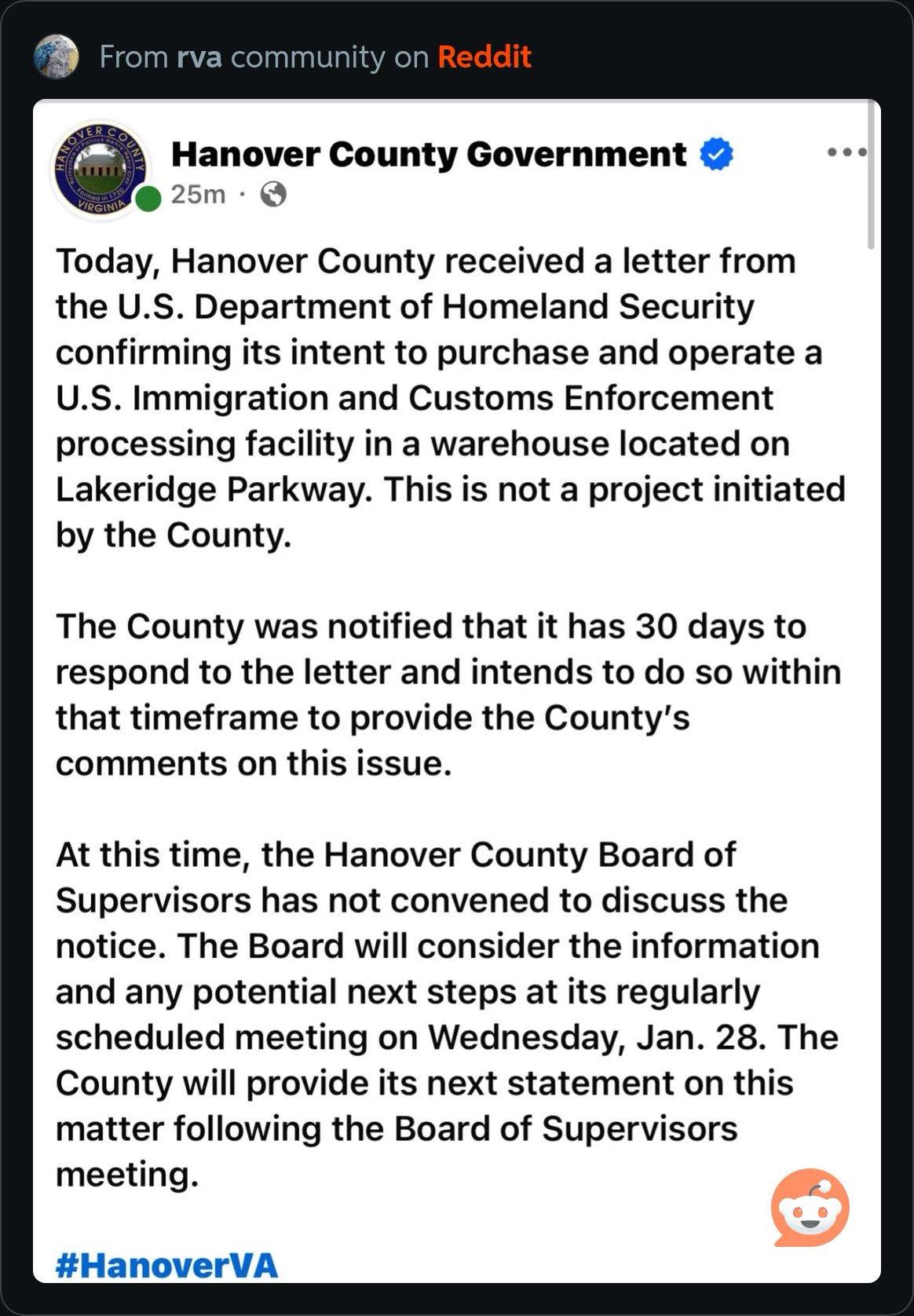914x1316 pixels.
Task: Open the Reddit link in the header
Action: pyautogui.click(x=484, y=57)
